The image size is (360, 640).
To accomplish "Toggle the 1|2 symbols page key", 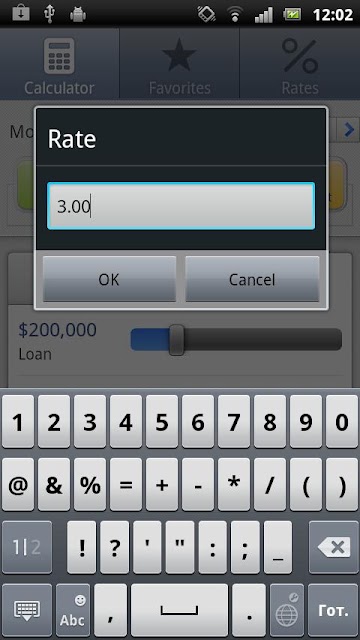I will tap(27, 547).
